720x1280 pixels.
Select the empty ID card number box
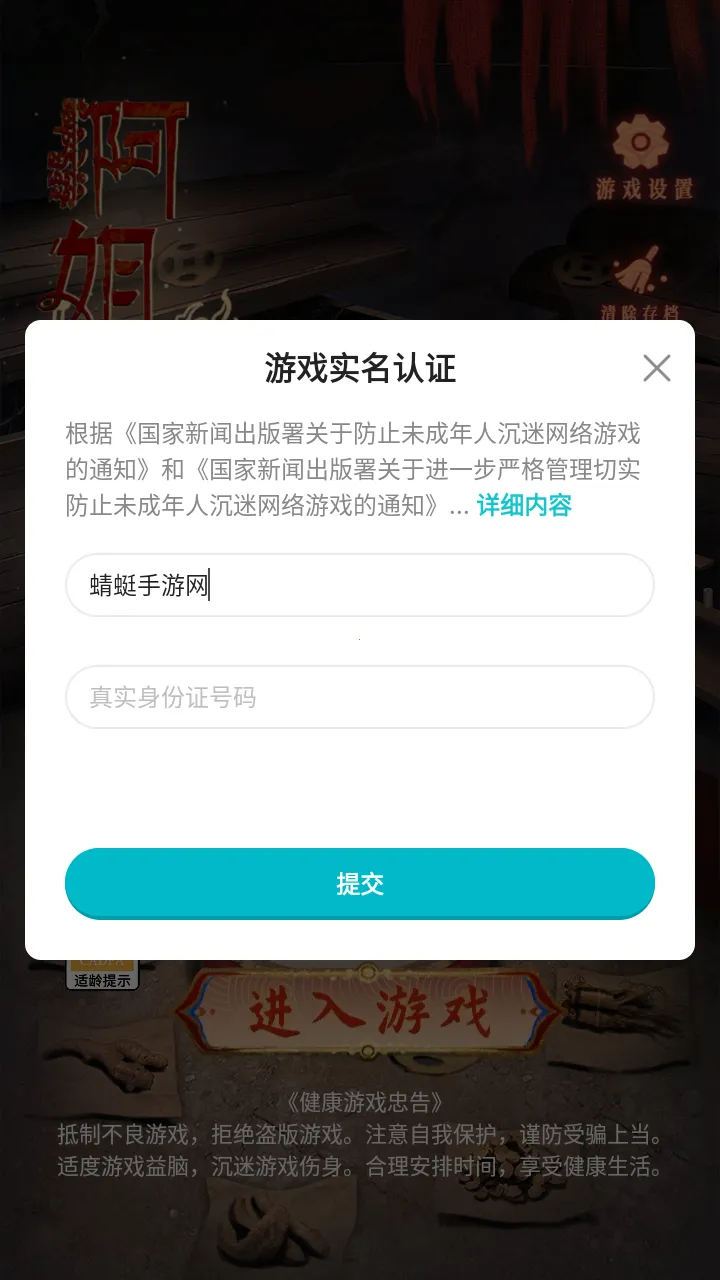360,697
